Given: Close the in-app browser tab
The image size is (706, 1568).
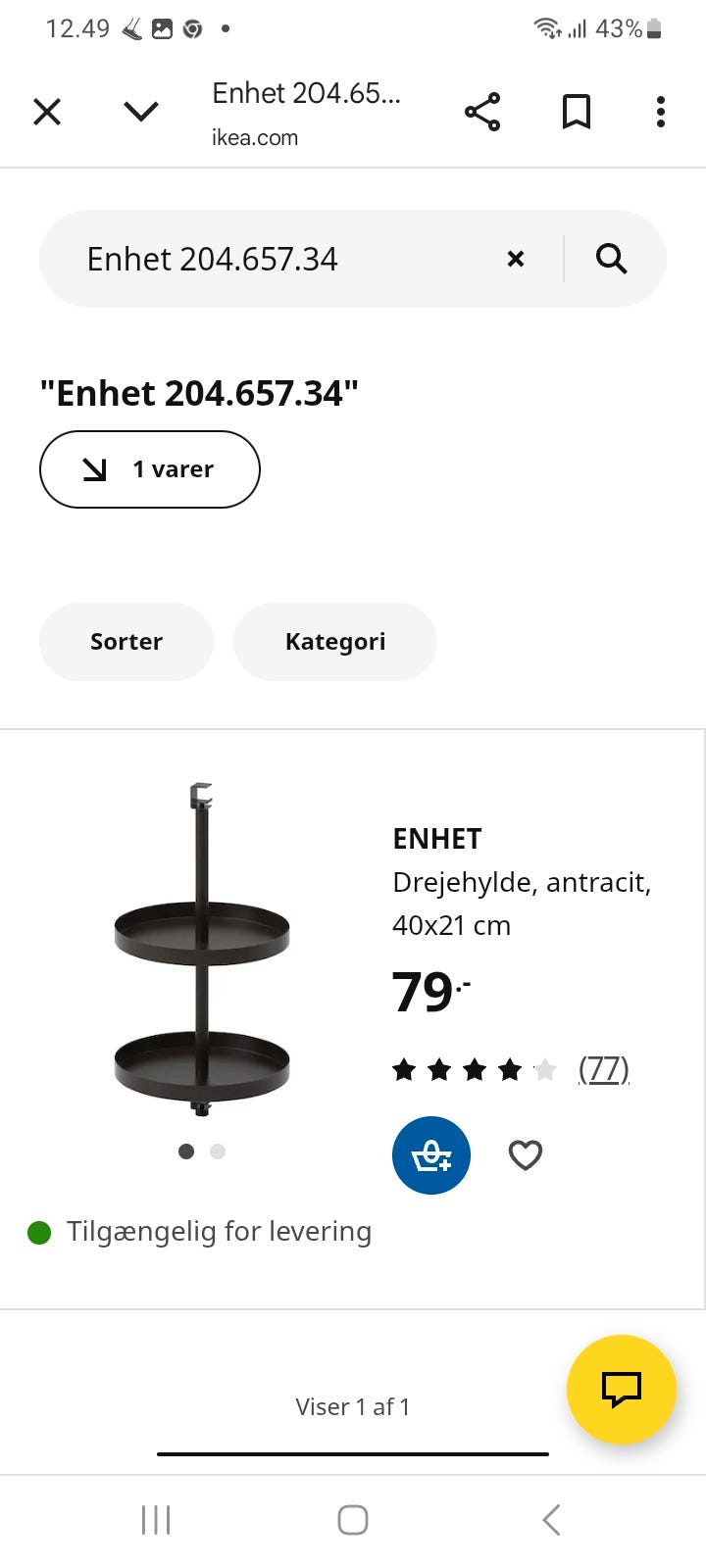Looking at the screenshot, I should tap(47, 112).
